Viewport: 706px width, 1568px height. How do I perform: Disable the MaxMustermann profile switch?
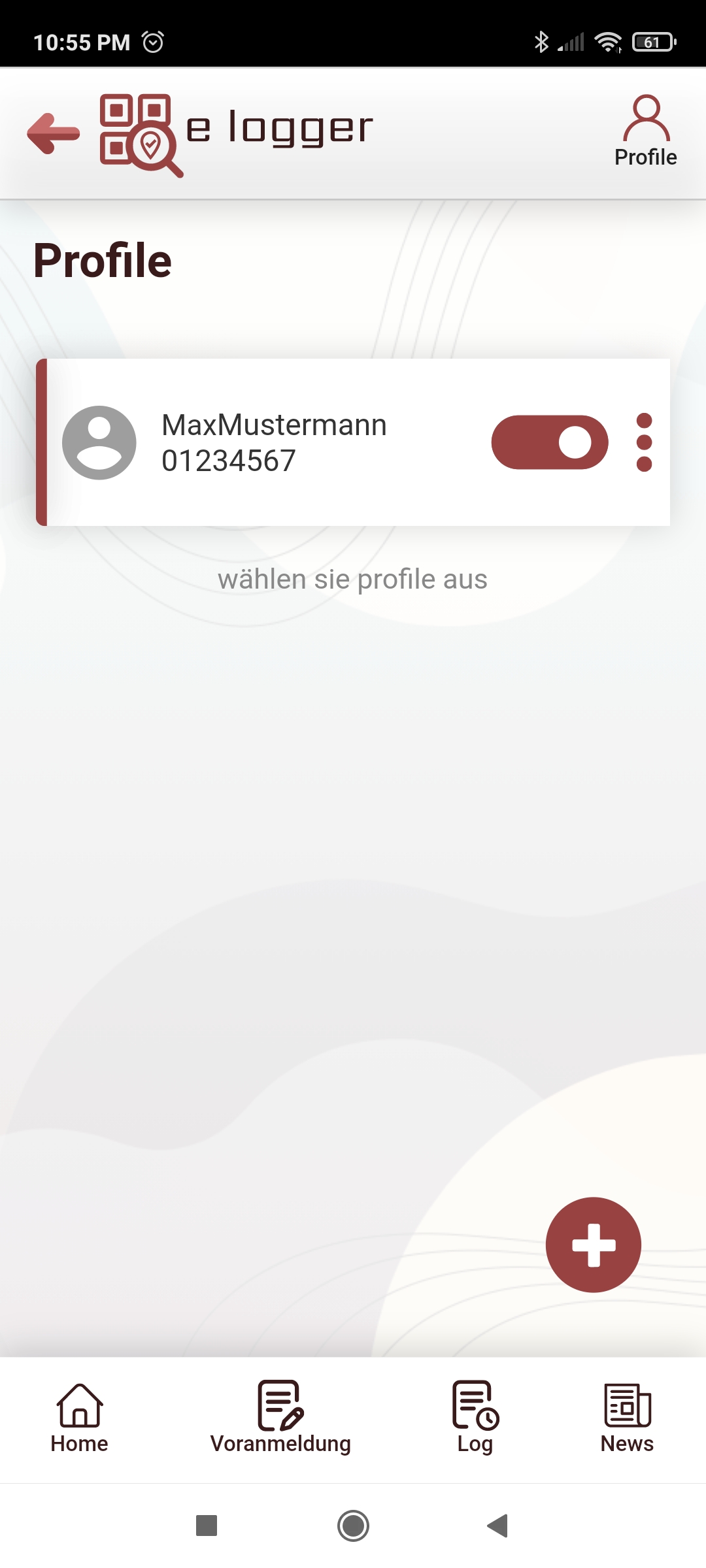point(550,442)
